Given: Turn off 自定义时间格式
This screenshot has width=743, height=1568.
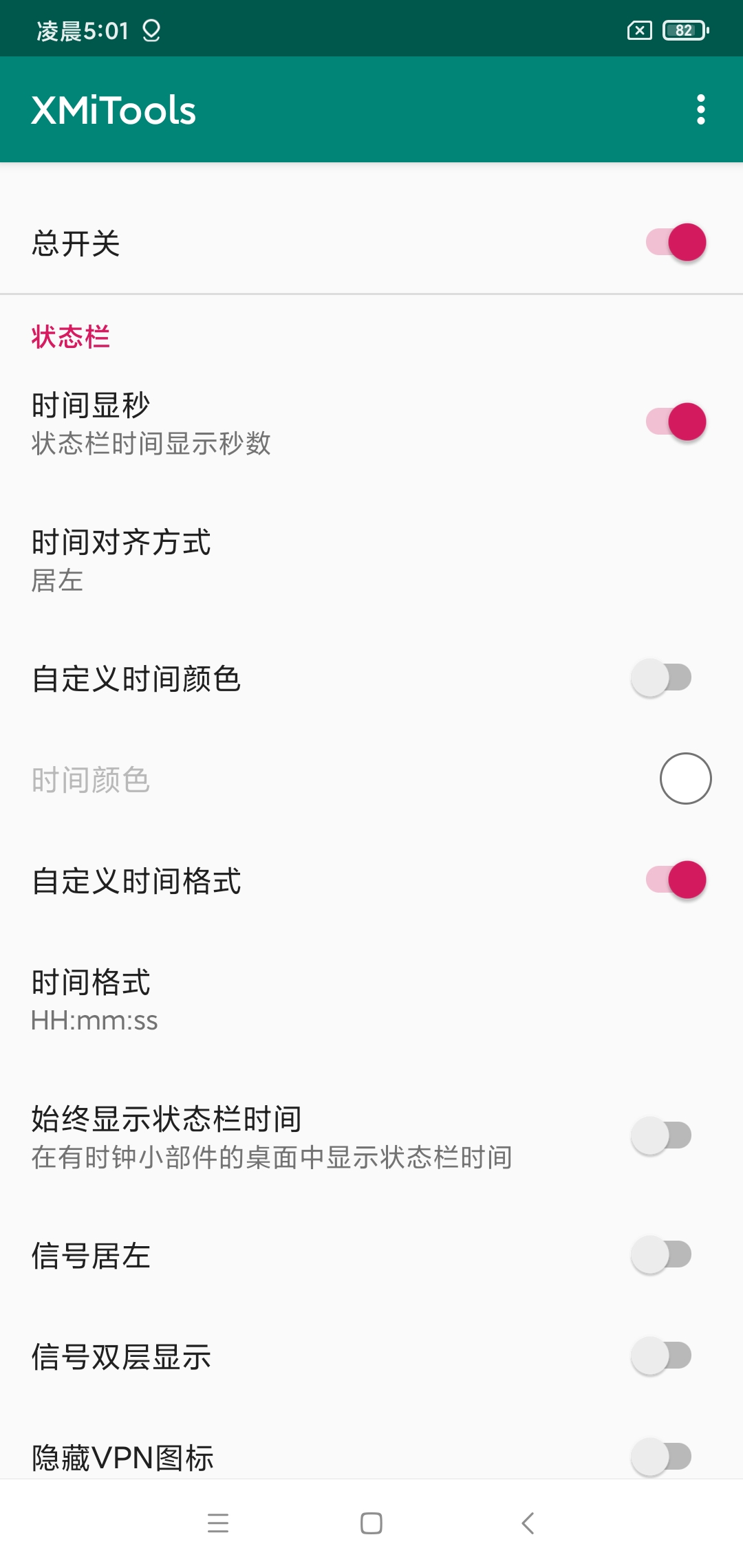Looking at the screenshot, I should pos(676,880).
